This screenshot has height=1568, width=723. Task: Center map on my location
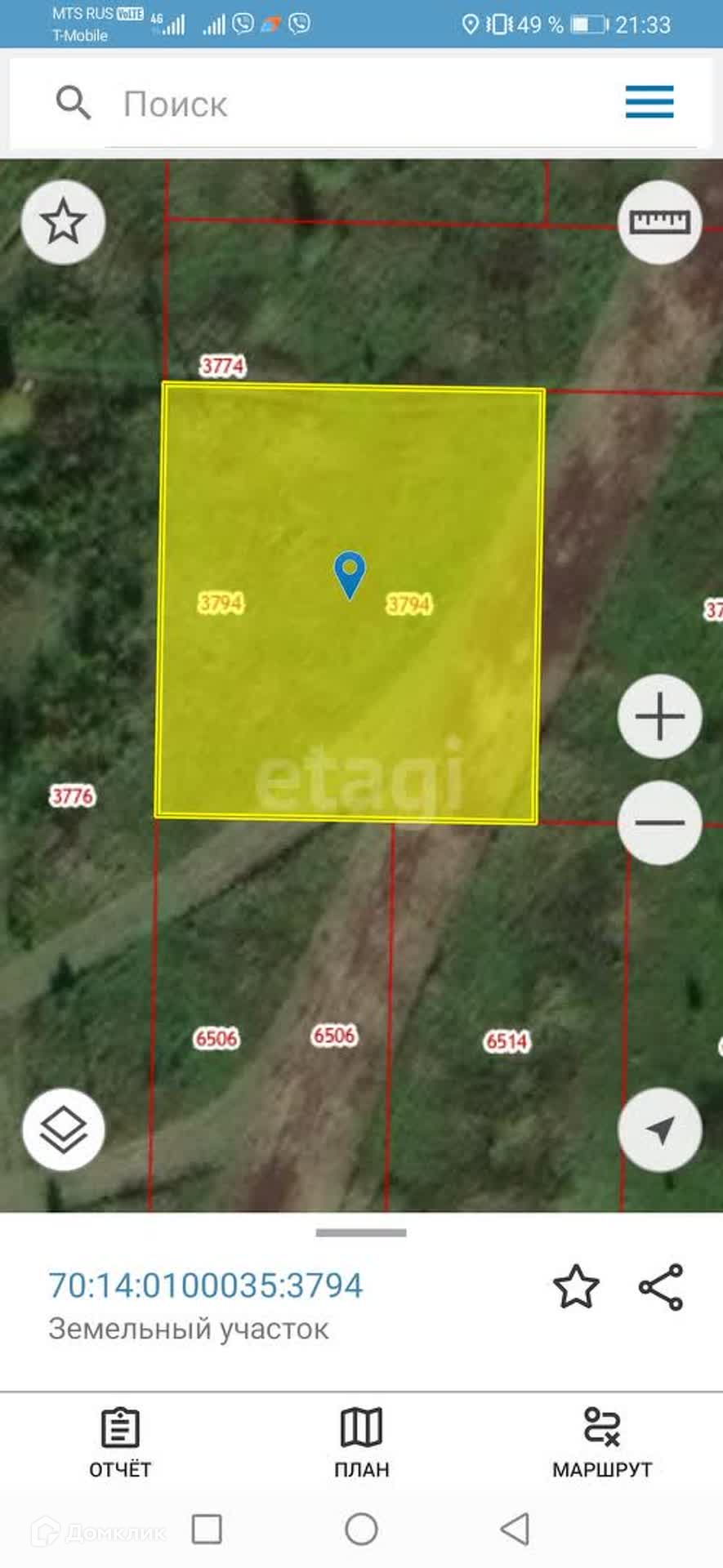[x=660, y=1129]
